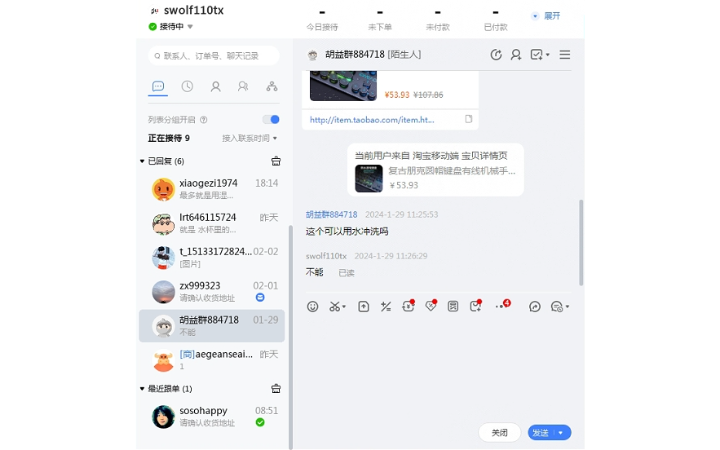Open the hamburger menu in the chat header

tap(565, 55)
